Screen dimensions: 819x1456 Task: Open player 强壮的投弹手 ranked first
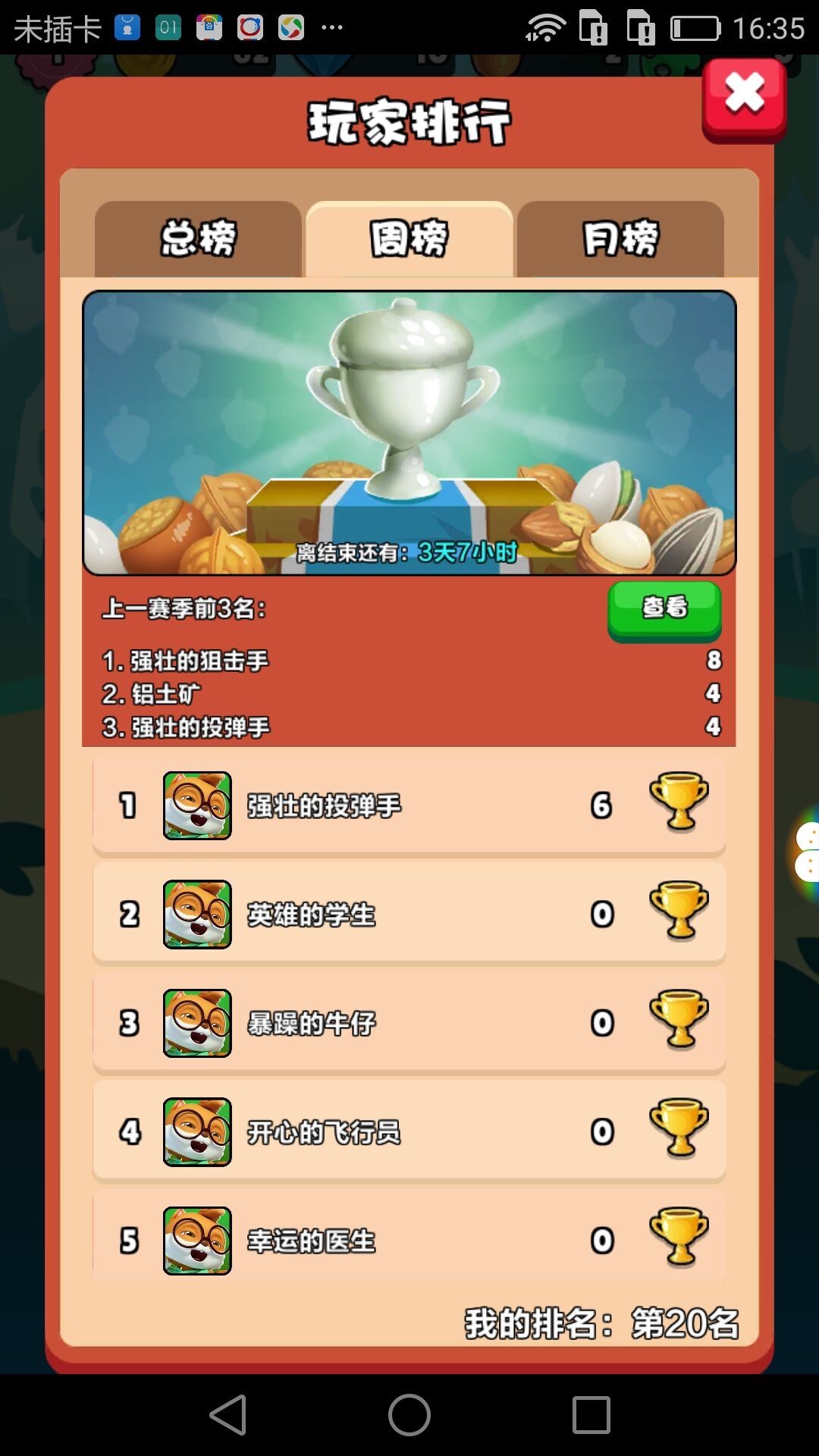[x=409, y=805]
